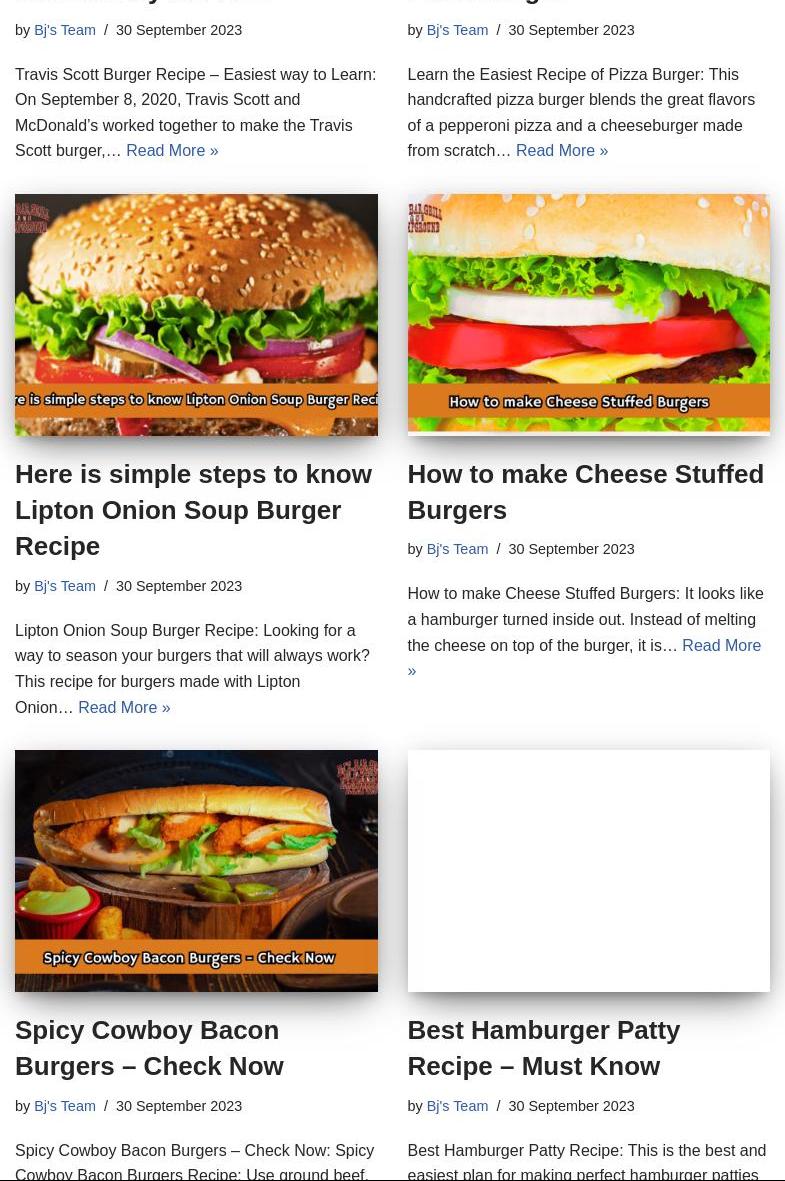Open Spicy Cowboy Bacon Burgers – Check Now title

(149, 1048)
